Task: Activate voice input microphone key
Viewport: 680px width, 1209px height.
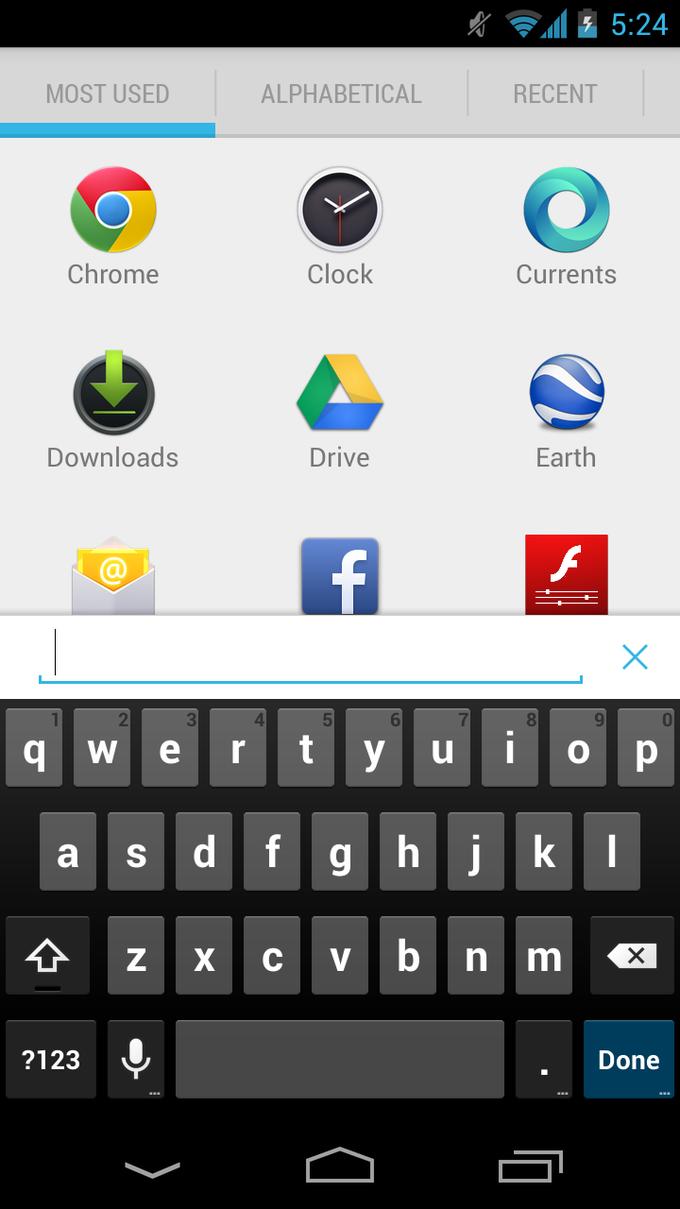Action: pos(136,1059)
